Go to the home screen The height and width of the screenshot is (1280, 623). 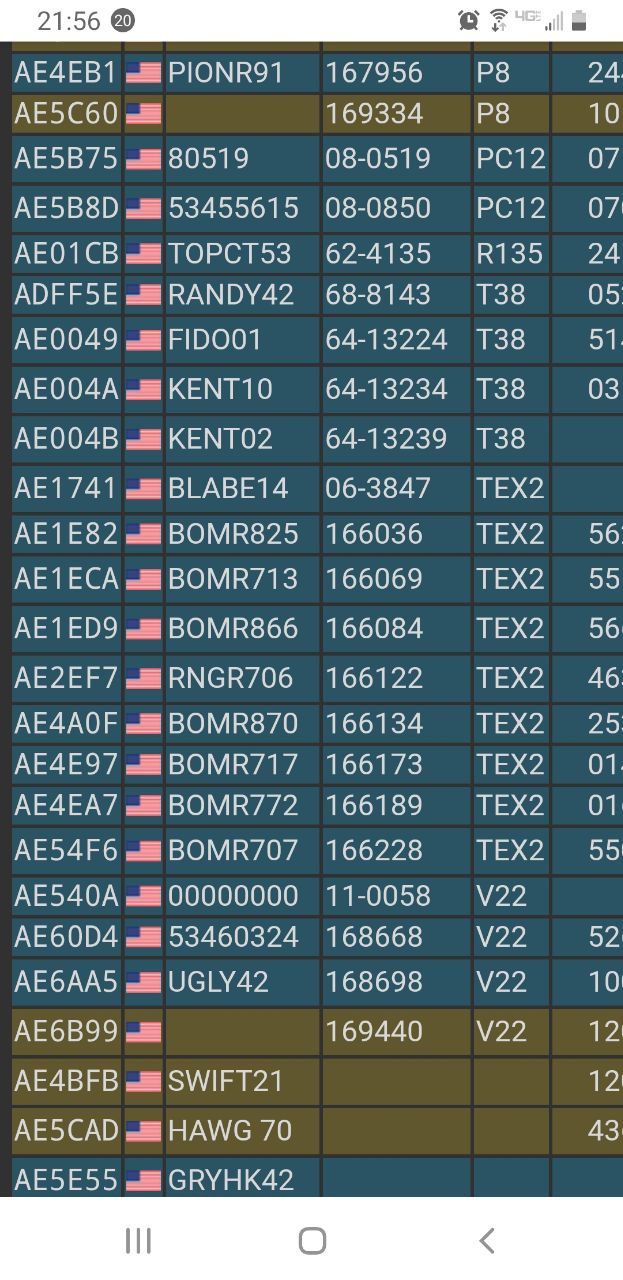312,1241
